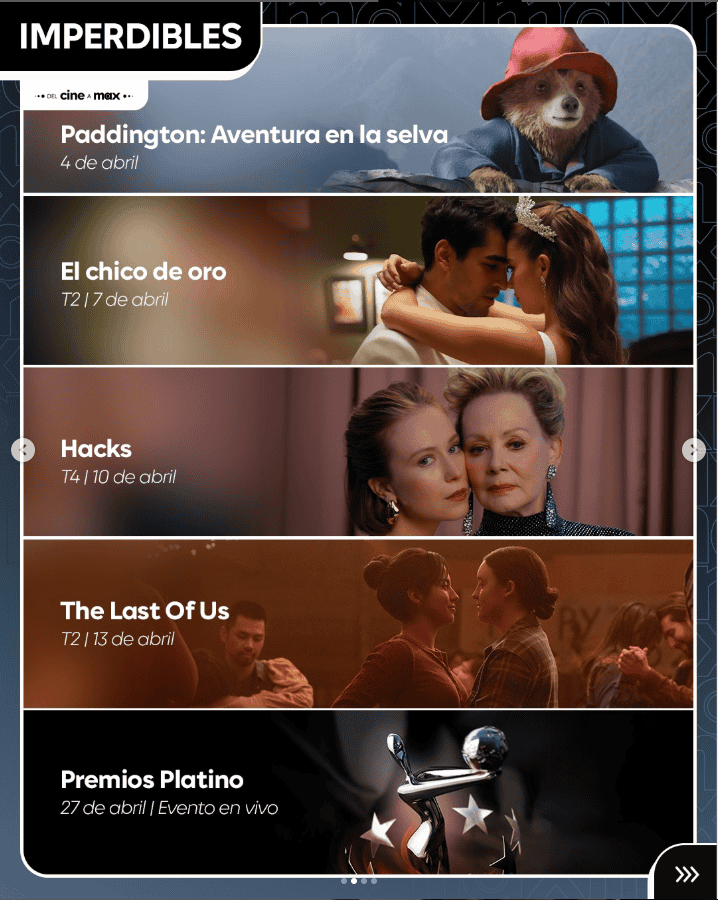Tap the triple-chevron forward button

tap(687, 875)
